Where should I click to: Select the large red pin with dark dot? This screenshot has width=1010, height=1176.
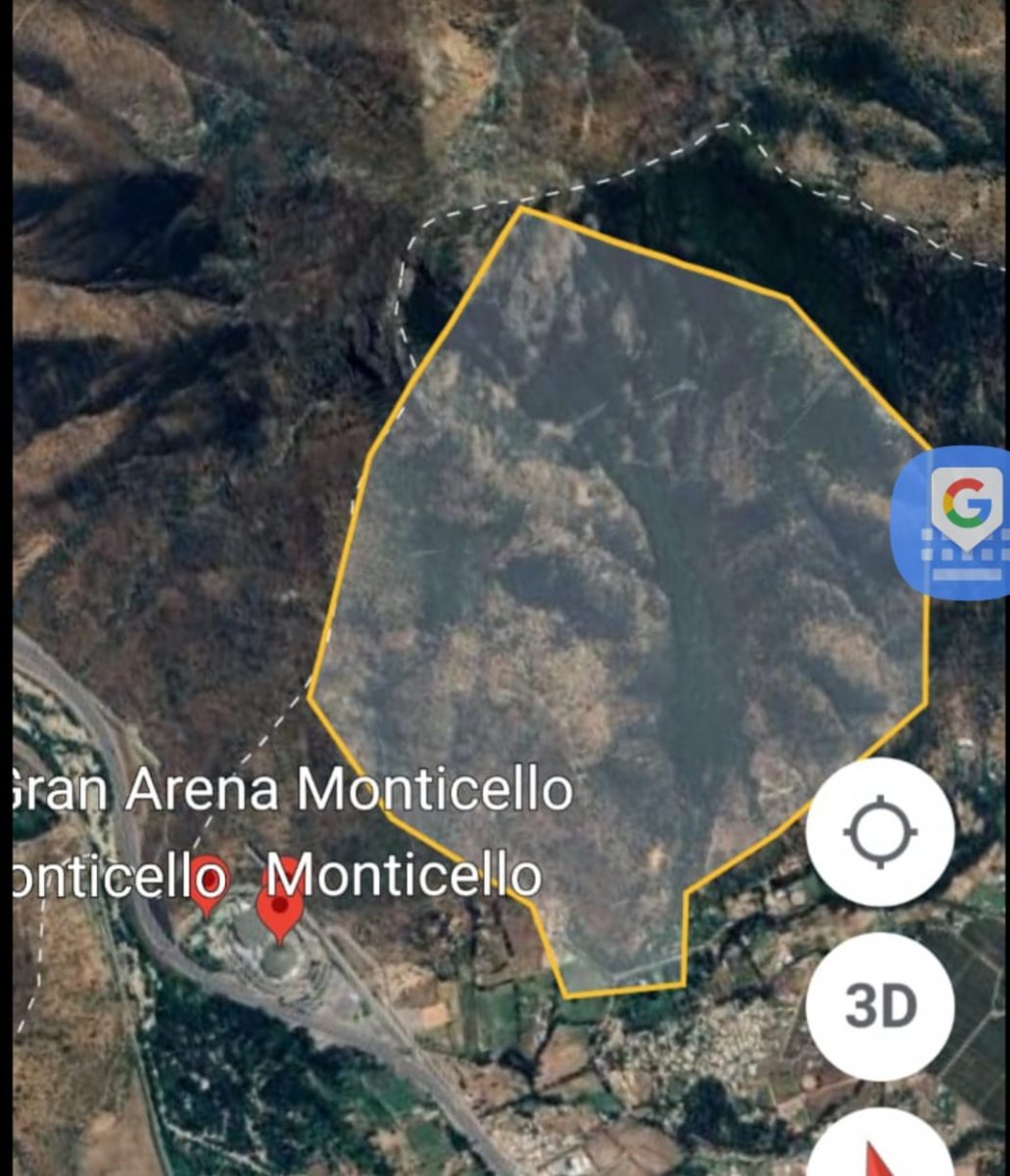(x=280, y=909)
